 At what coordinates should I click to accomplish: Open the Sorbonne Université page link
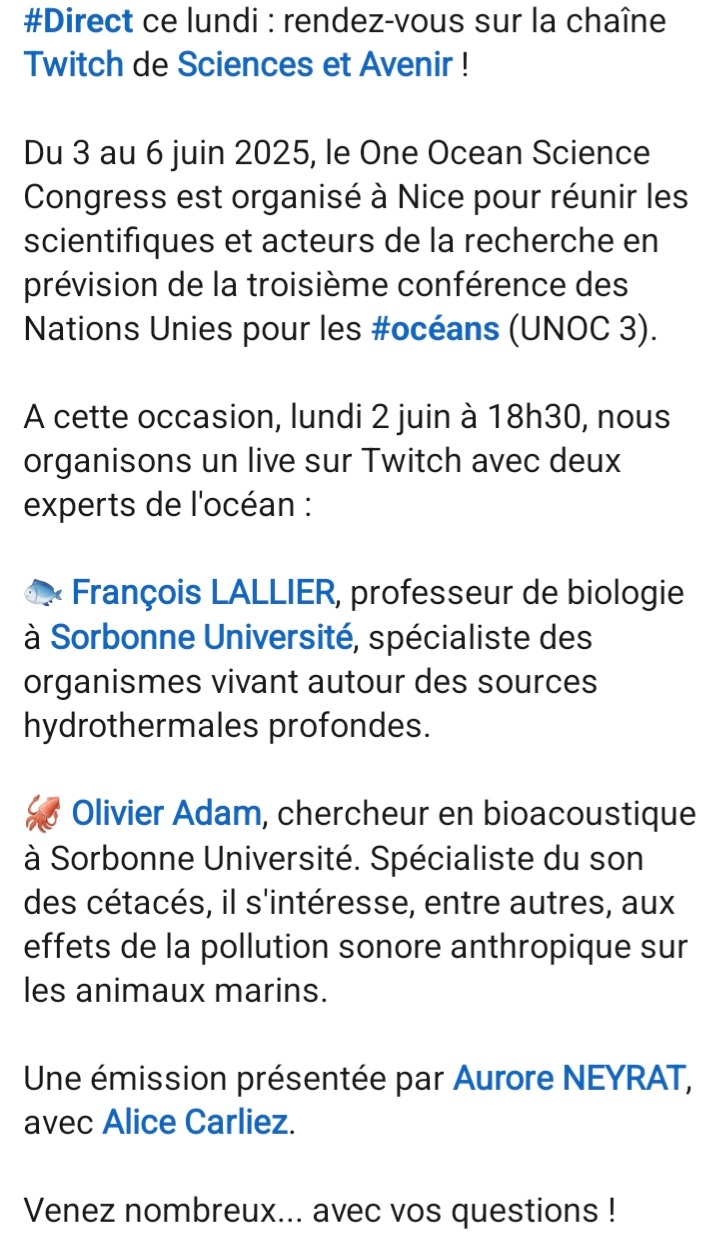(x=202, y=636)
